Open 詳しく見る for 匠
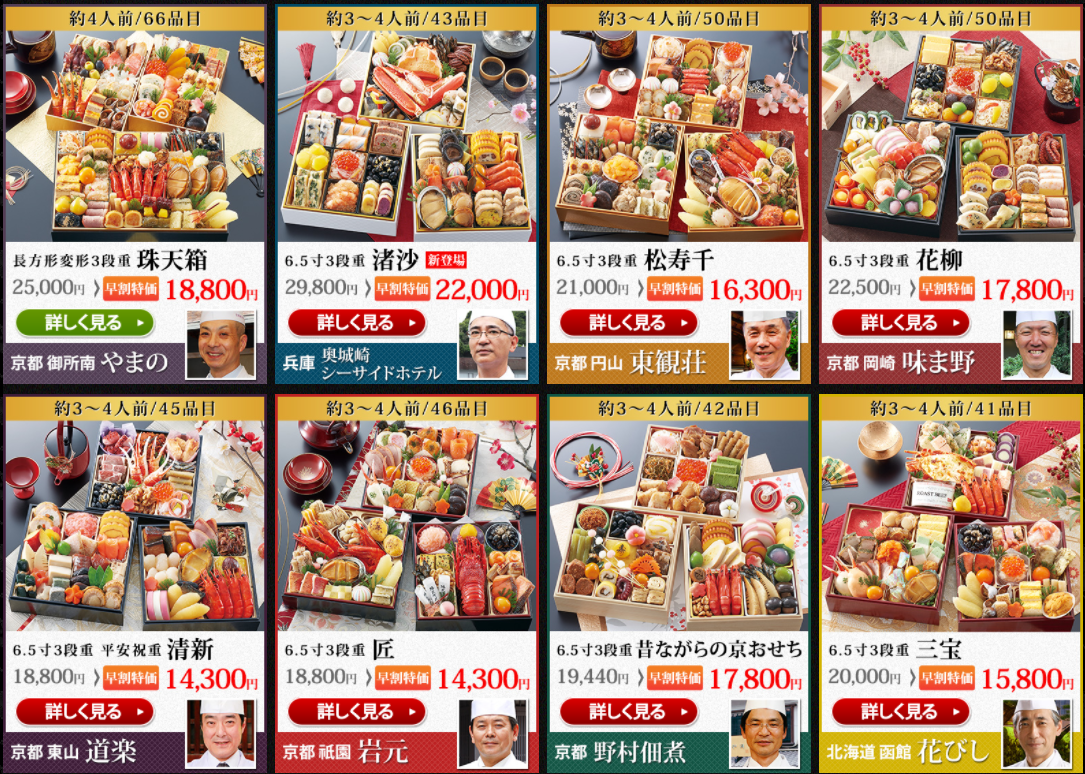Viewport: 1085px width, 774px height. [357, 711]
